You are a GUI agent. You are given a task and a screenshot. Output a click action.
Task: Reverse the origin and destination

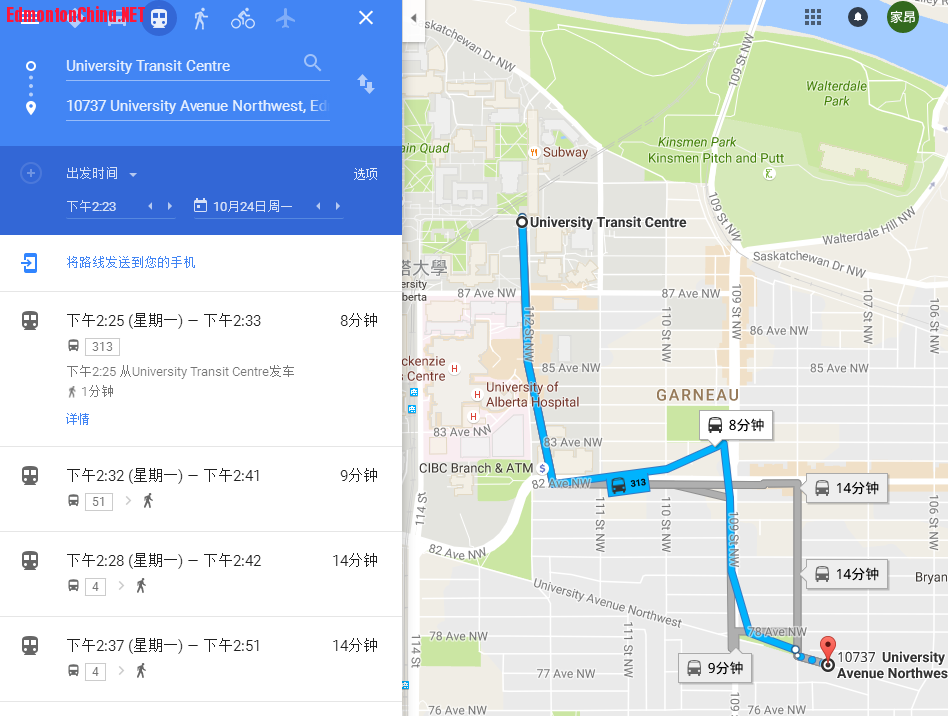coord(366,85)
